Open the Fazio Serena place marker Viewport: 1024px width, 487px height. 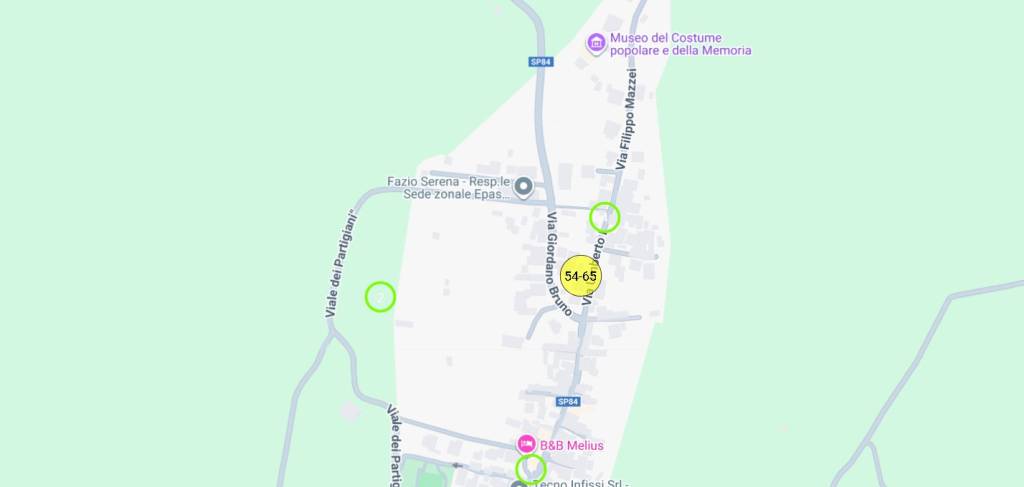click(523, 186)
